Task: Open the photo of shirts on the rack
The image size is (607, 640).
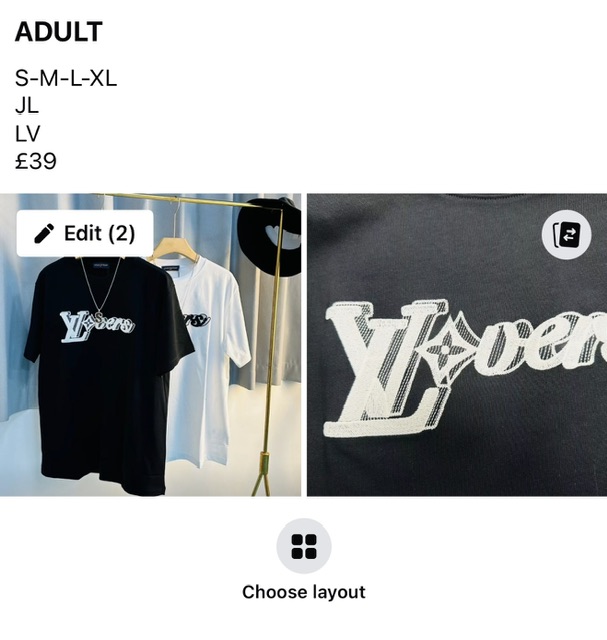Action: pyautogui.click(x=150, y=380)
